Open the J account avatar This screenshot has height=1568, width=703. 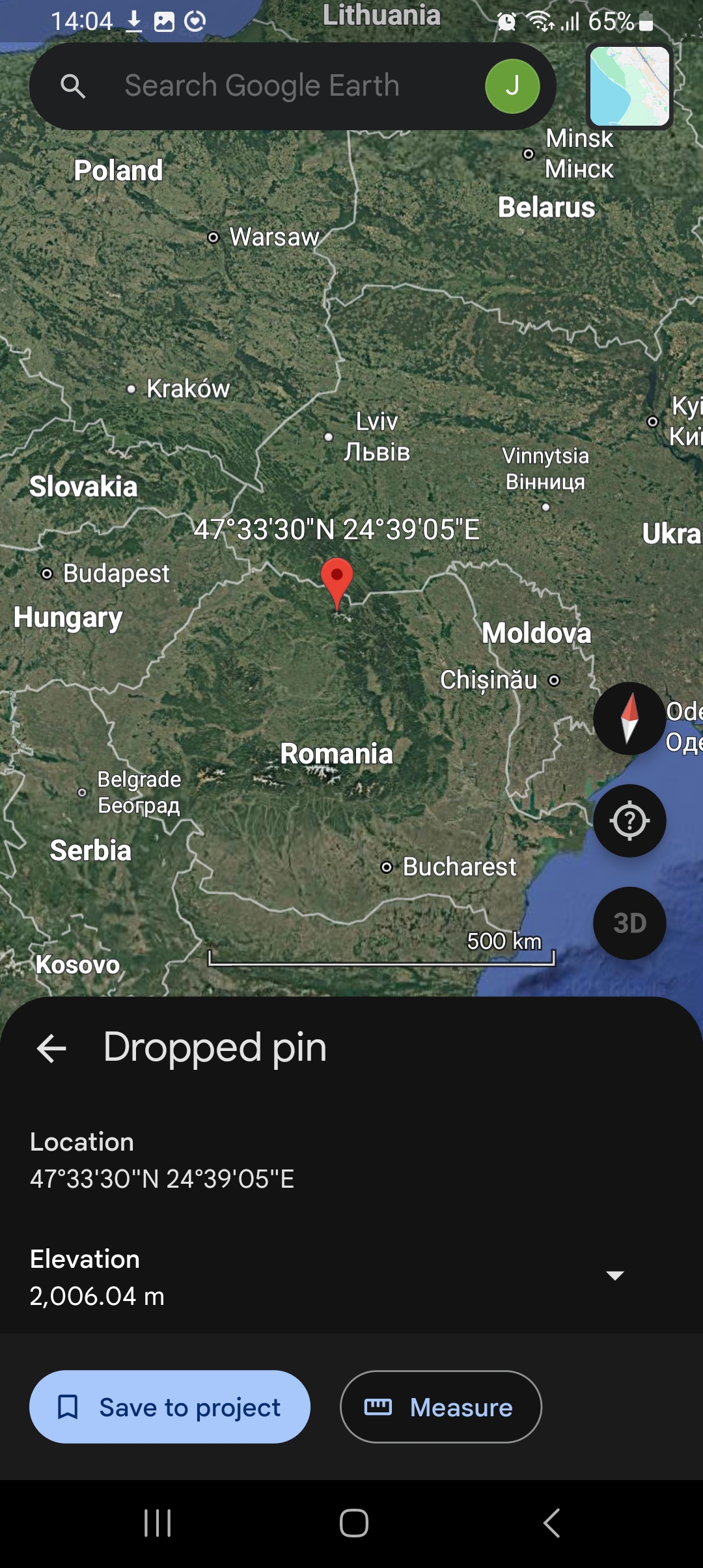pyautogui.click(x=512, y=86)
